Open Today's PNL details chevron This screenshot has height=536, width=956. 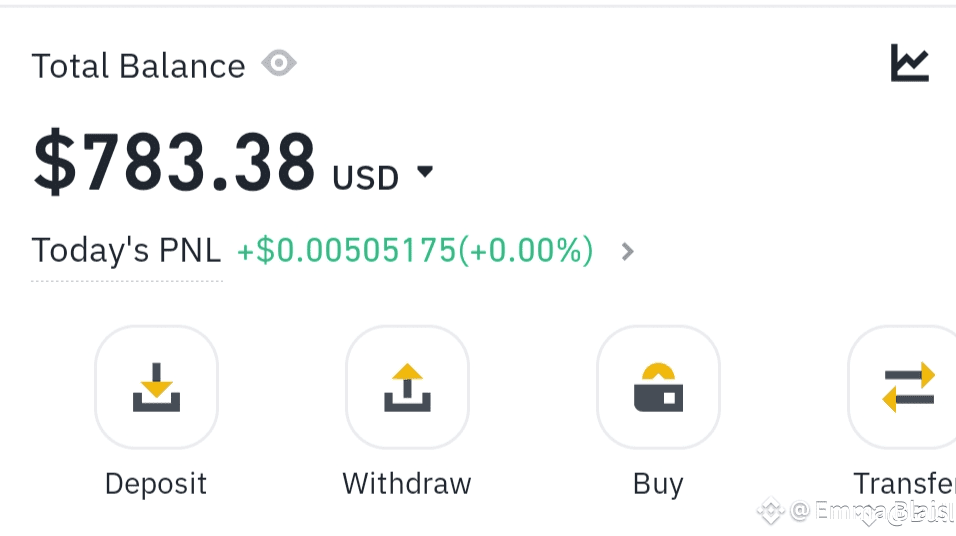[627, 251]
